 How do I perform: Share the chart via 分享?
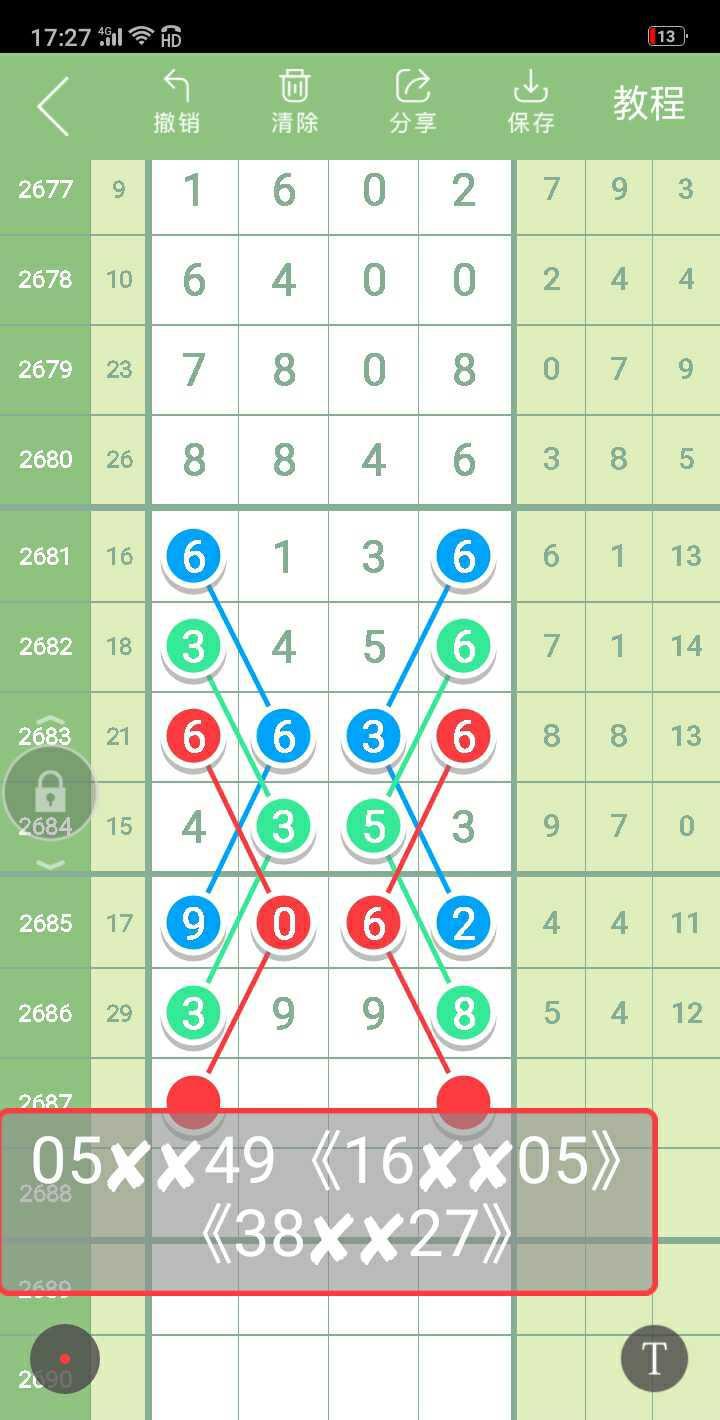click(412, 102)
